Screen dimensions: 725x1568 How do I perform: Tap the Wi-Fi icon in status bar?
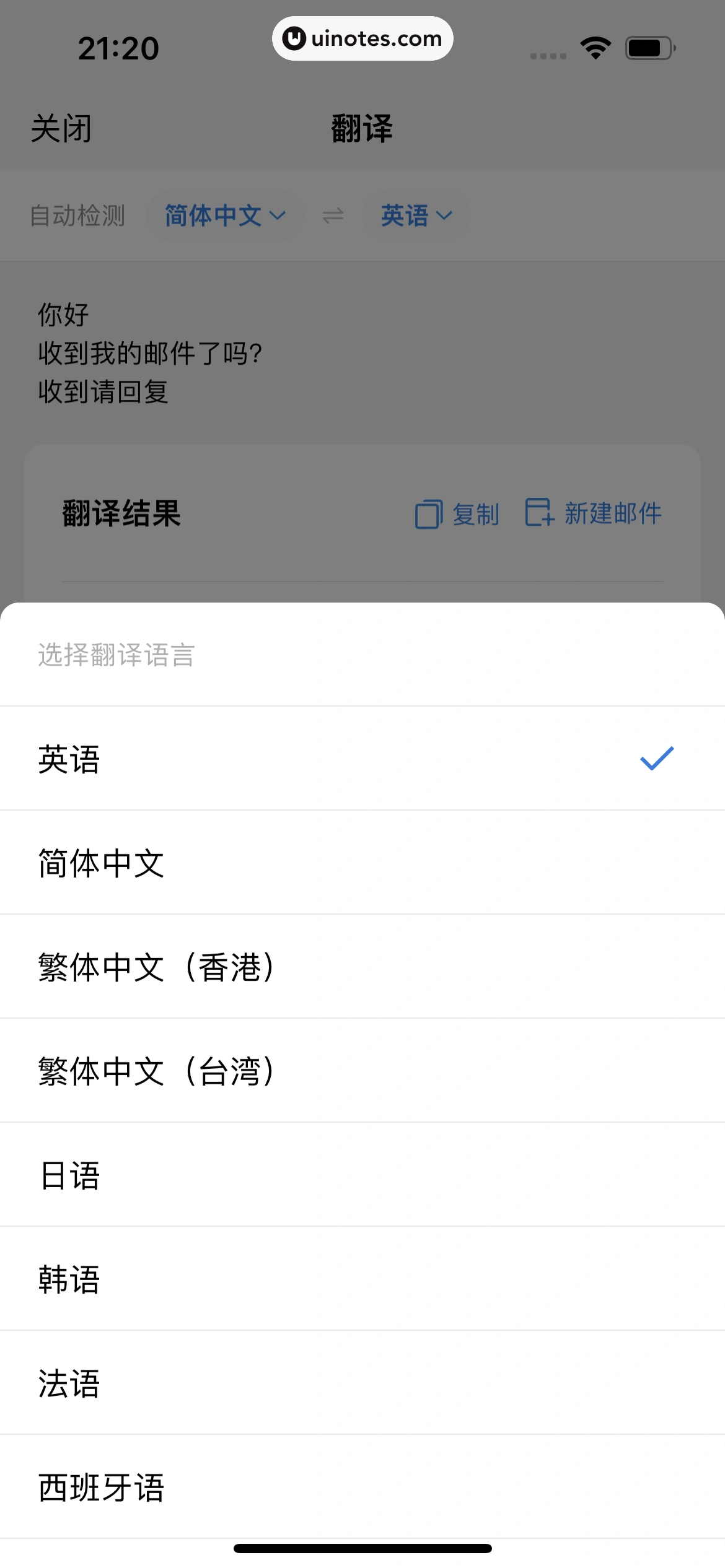(595, 48)
